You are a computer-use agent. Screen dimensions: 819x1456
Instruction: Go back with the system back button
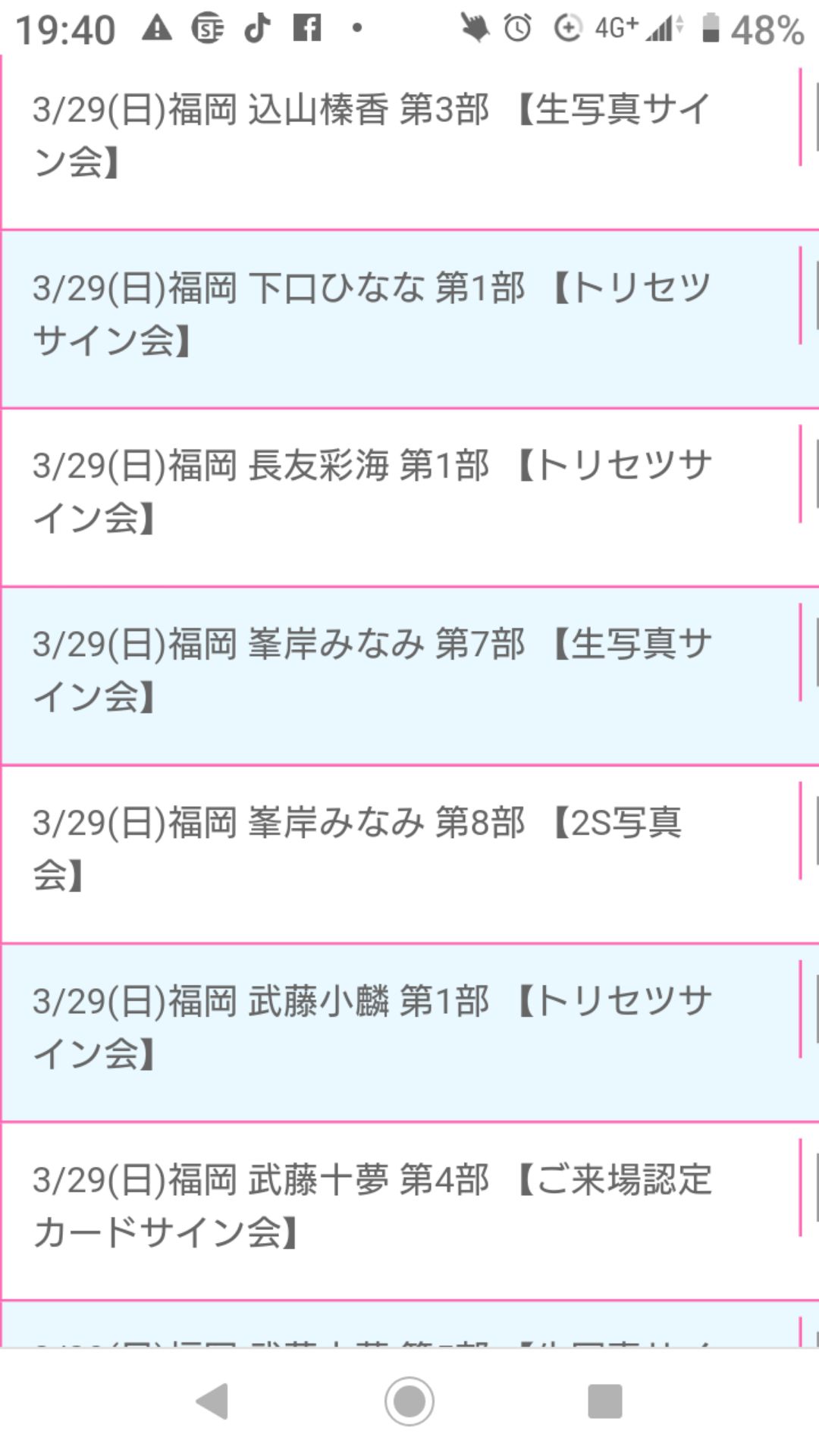[x=213, y=1401]
